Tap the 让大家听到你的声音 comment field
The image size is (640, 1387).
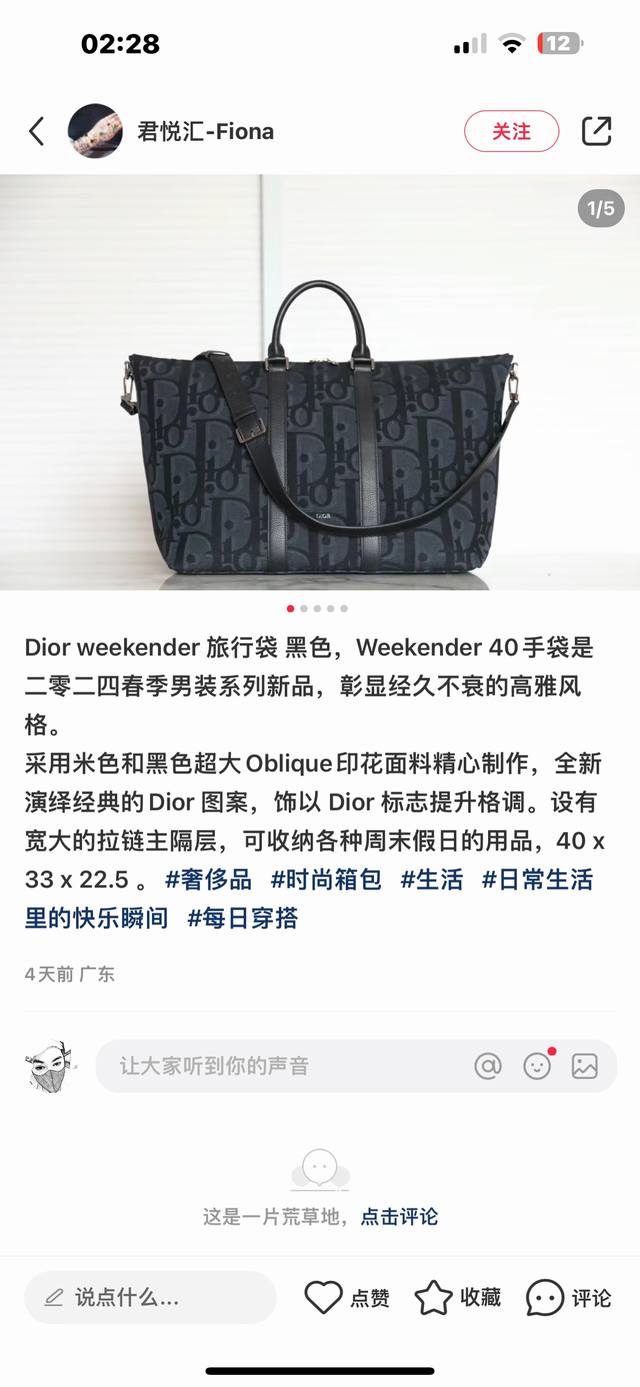point(280,1066)
